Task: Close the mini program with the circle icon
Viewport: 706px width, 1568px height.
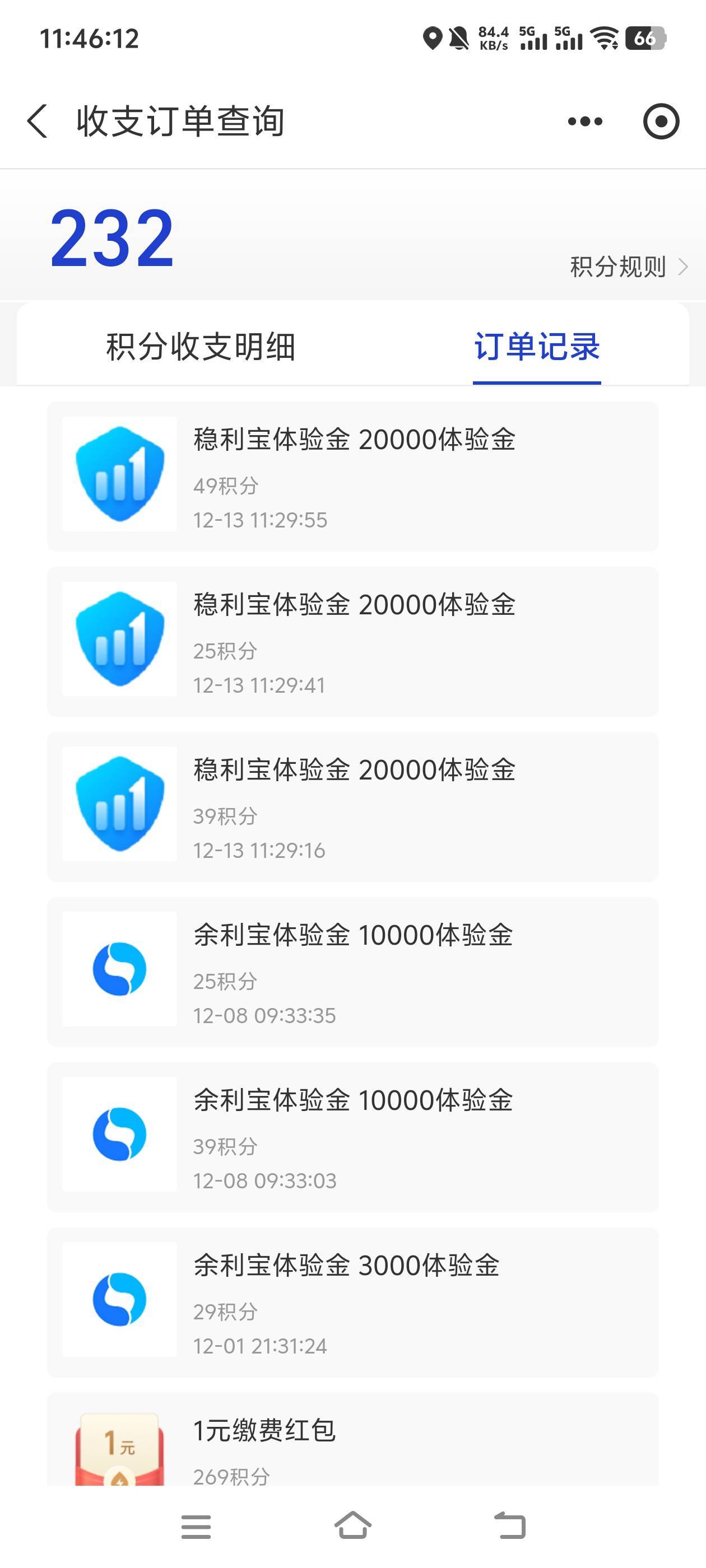Action: [x=661, y=121]
